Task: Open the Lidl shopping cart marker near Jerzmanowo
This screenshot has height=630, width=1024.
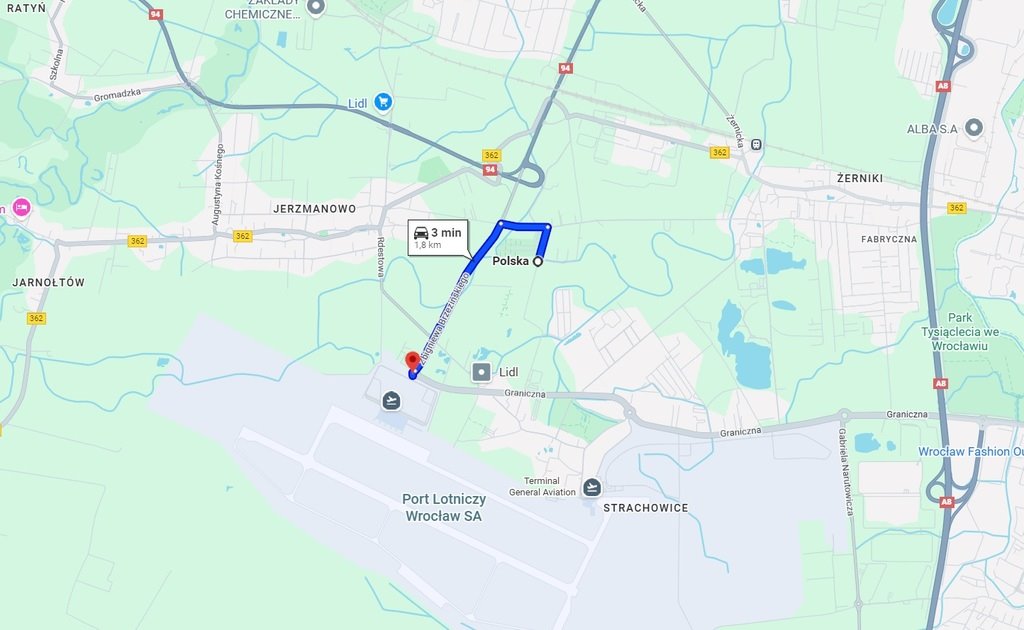Action: click(x=382, y=102)
